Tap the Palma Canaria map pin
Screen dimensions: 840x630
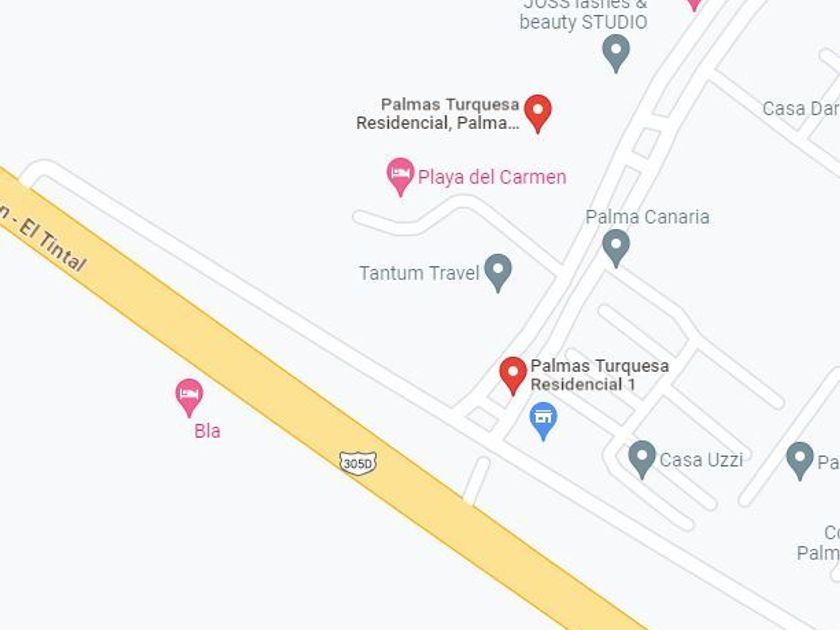point(616,248)
